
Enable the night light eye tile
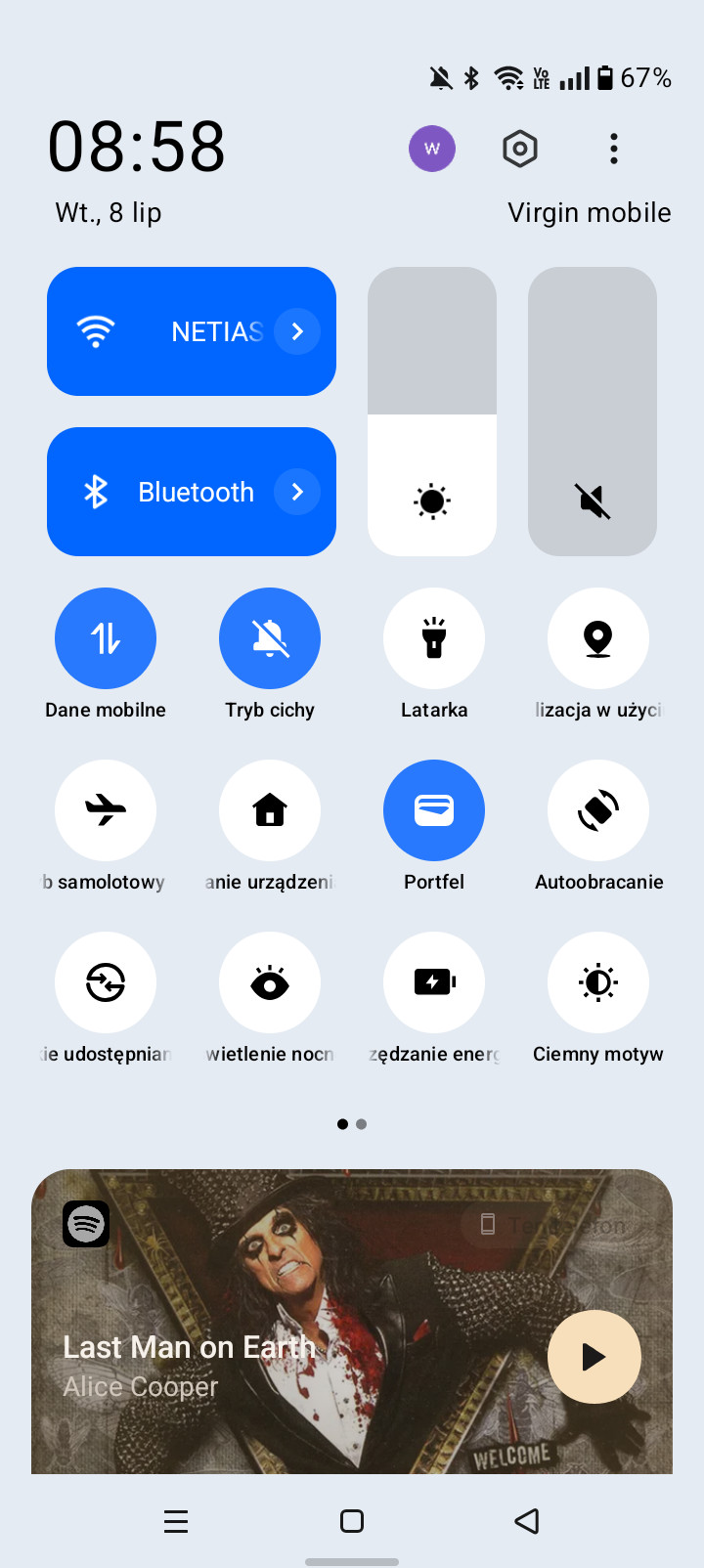pyautogui.click(x=270, y=982)
